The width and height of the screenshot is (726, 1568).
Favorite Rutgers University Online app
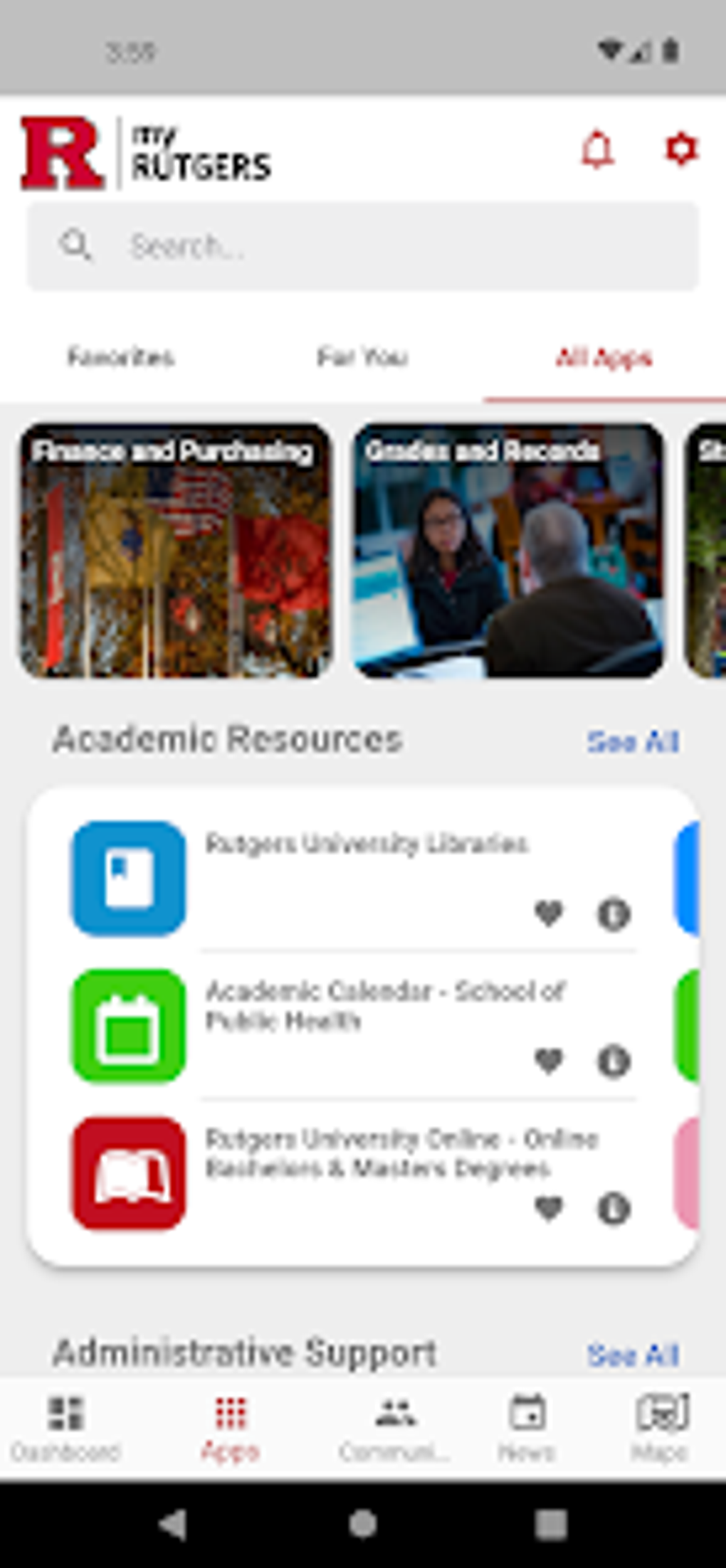(x=548, y=1207)
